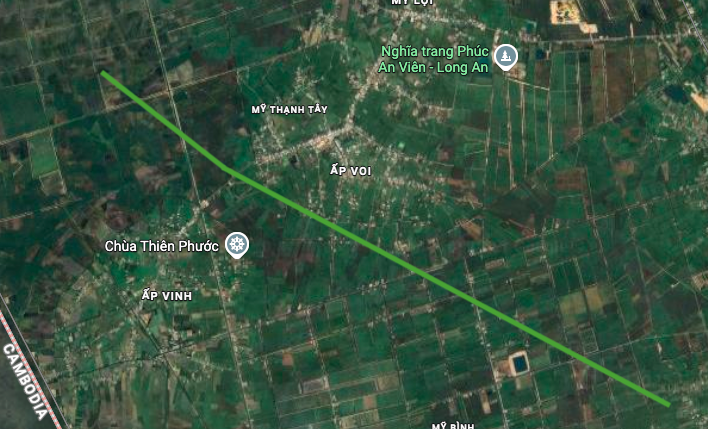
Task: Select the Nghĩa trang Phúc An Viên marker
Action: point(506,56)
